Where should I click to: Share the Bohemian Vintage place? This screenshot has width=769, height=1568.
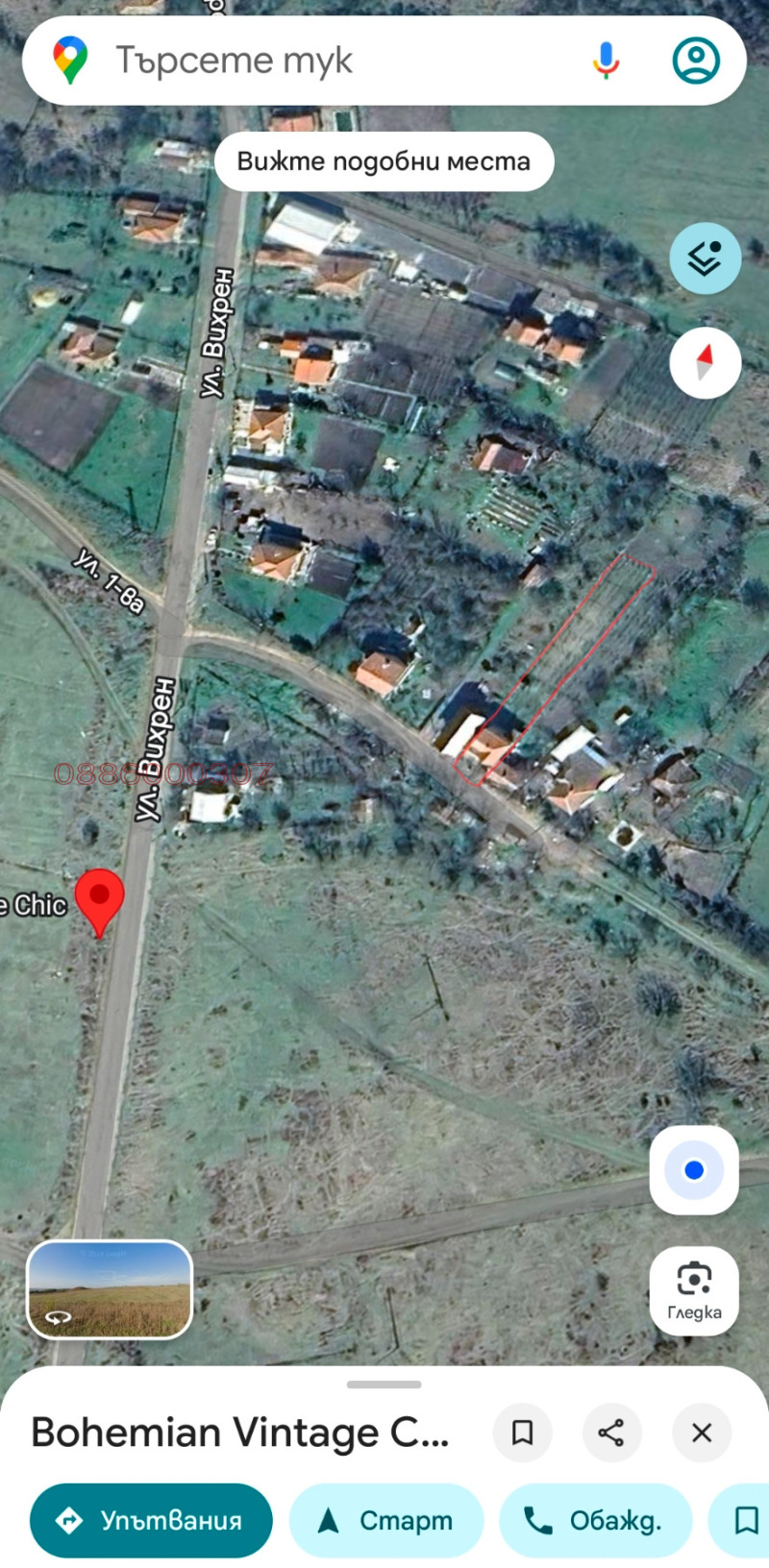click(611, 1433)
